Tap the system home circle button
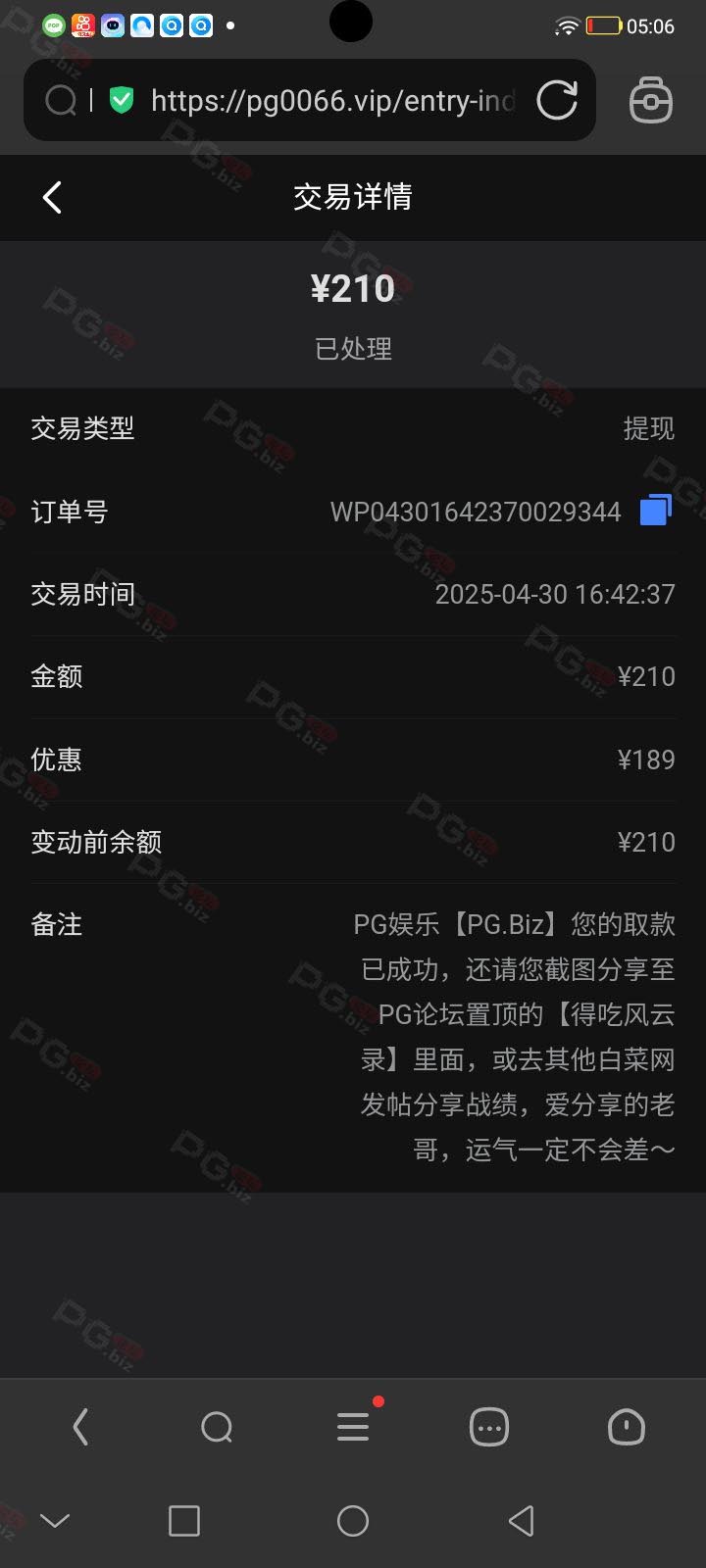Viewport: 706px width, 1568px height. pos(353,1521)
